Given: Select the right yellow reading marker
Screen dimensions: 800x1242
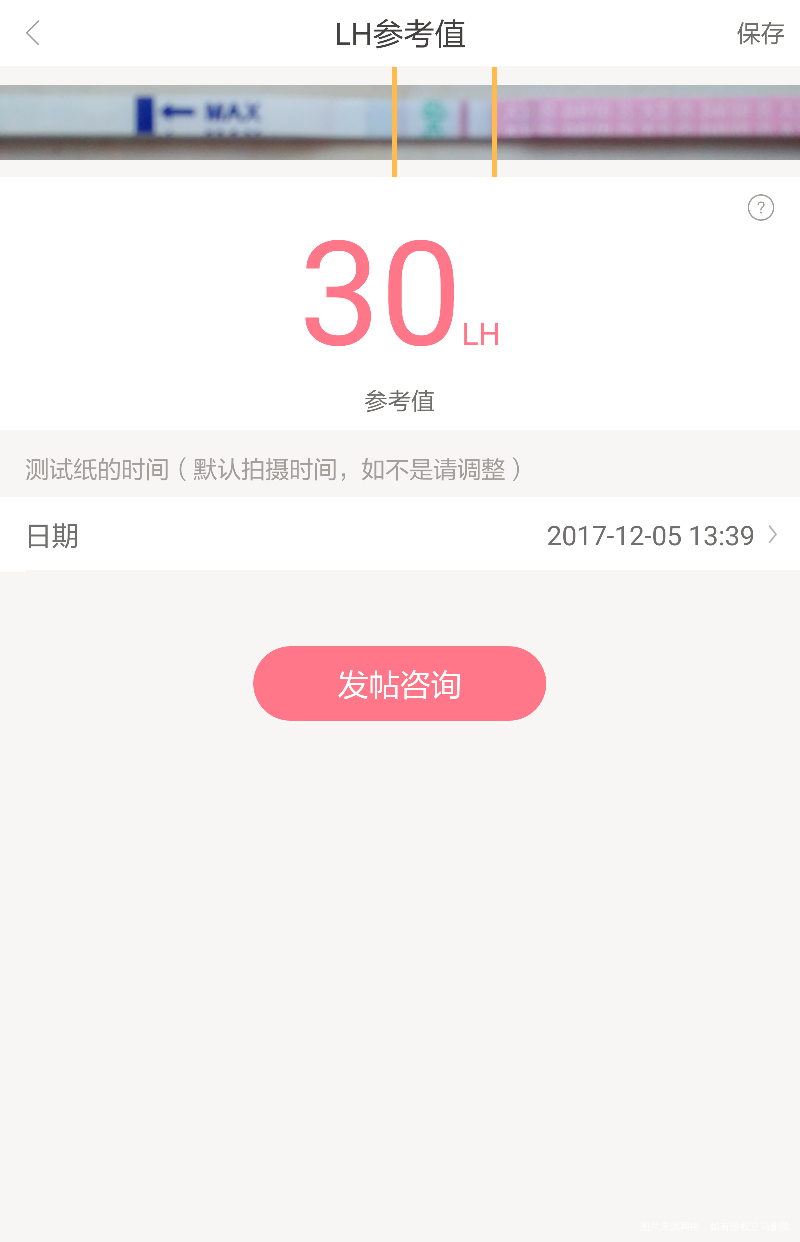Looking at the screenshot, I should pos(495,122).
